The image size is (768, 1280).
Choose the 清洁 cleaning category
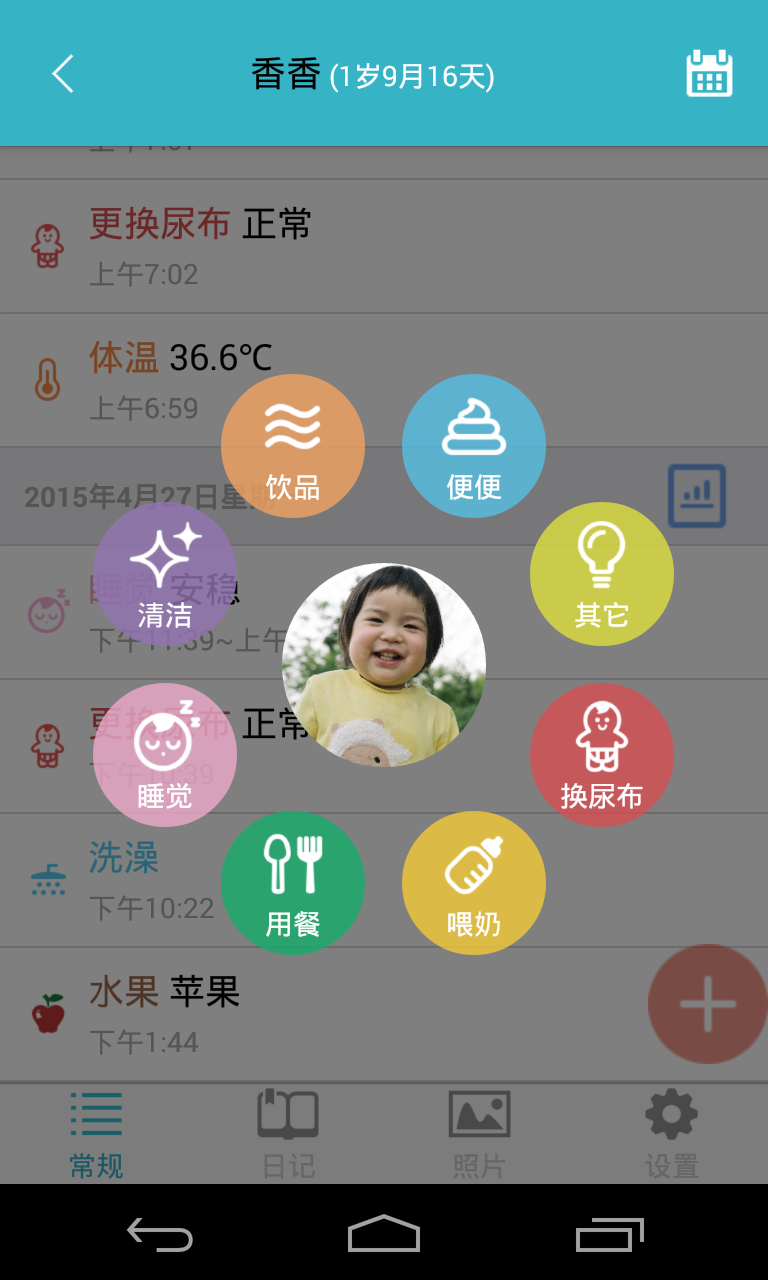[x=165, y=574]
